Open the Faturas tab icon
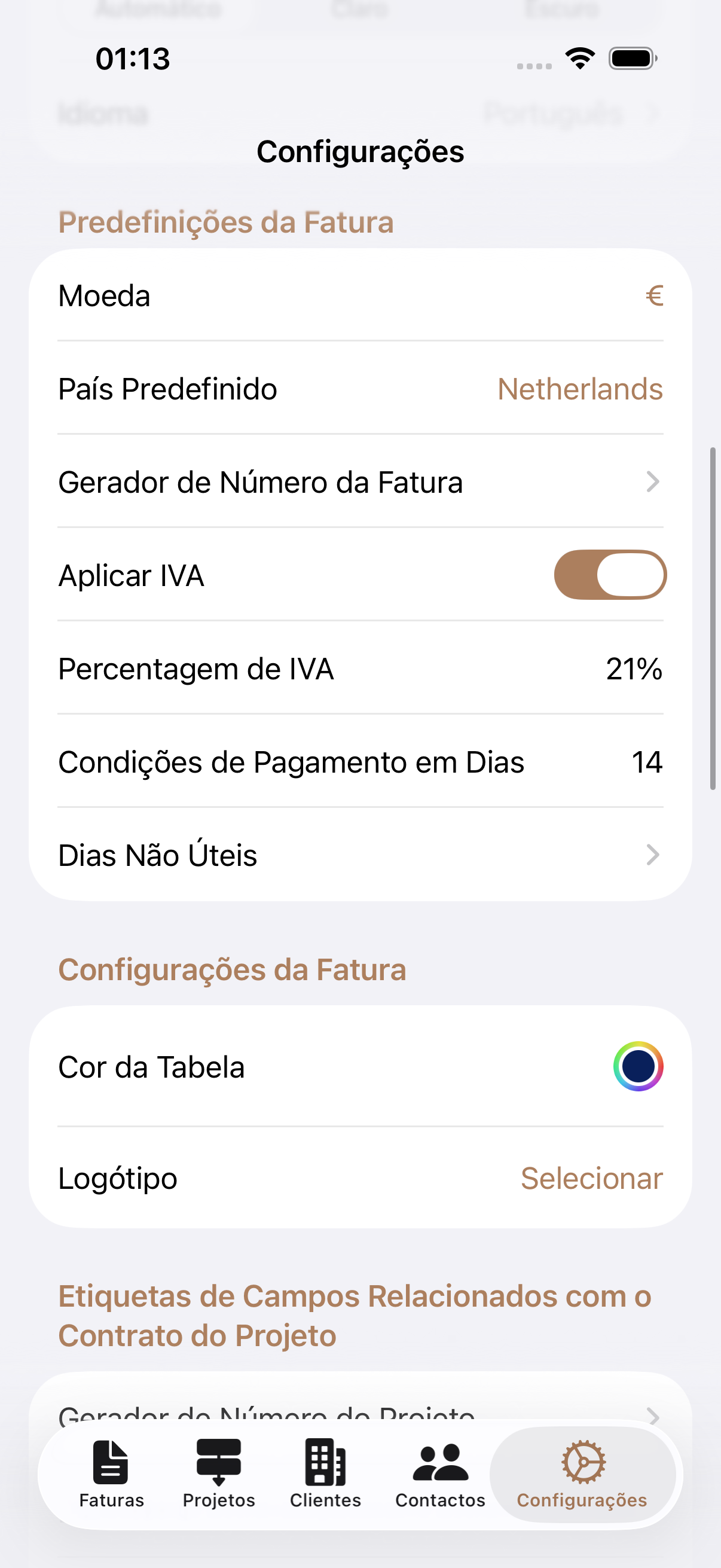The height and width of the screenshot is (1568, 721). pyautogui.click(x=111, y=1462)
